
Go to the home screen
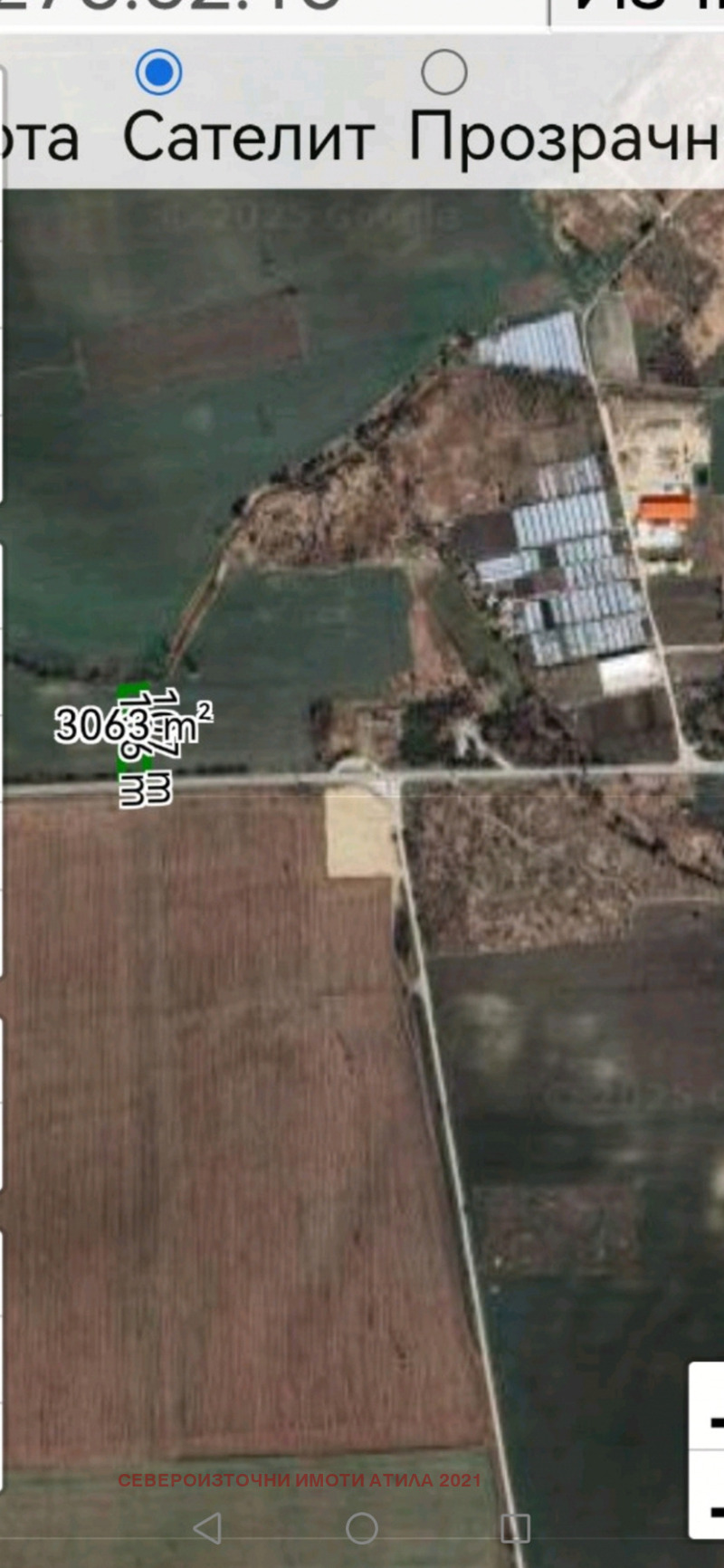coord(362,1527)
